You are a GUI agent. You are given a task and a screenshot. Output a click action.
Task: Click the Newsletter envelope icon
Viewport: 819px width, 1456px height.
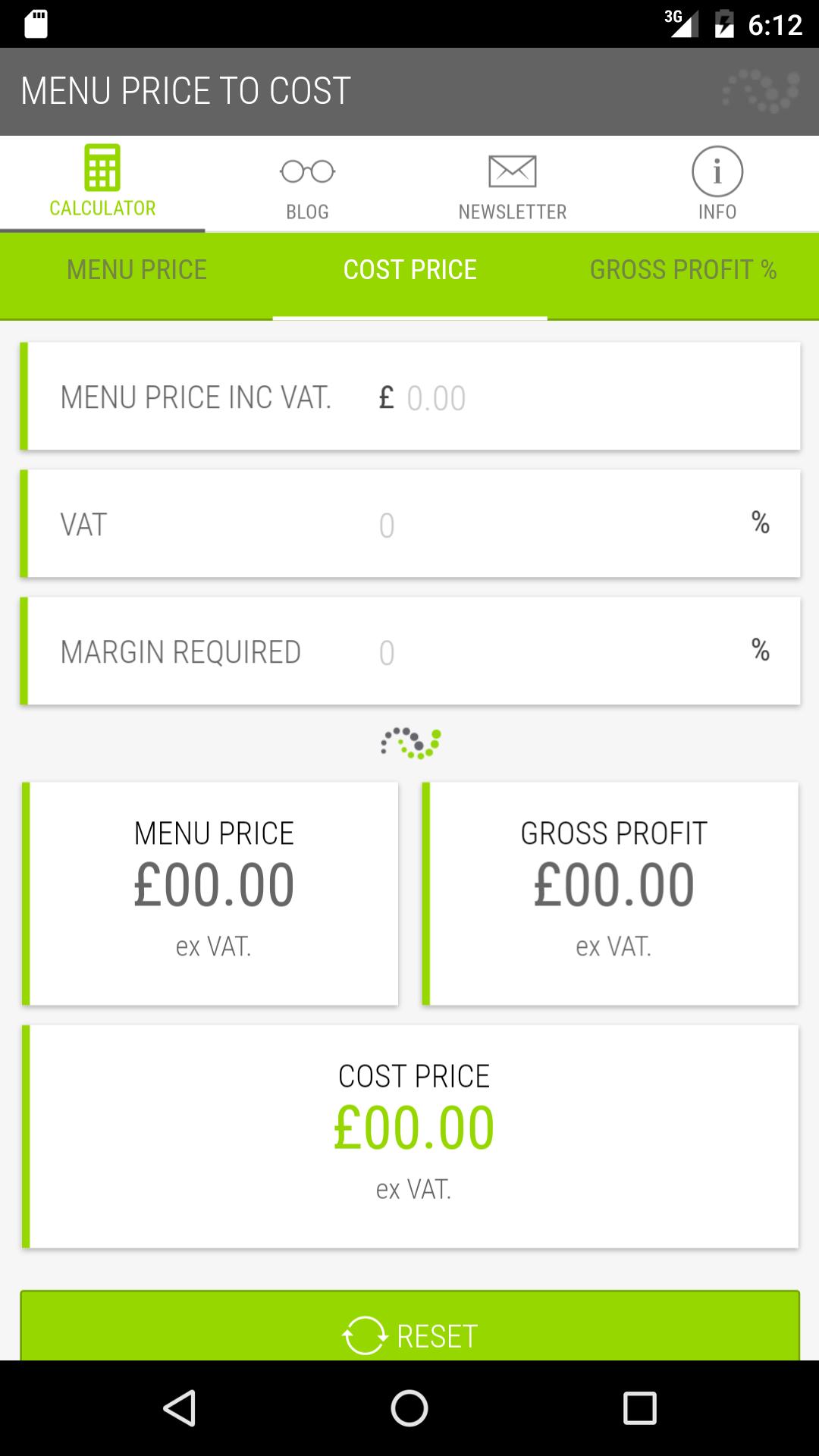click(512, 171)
